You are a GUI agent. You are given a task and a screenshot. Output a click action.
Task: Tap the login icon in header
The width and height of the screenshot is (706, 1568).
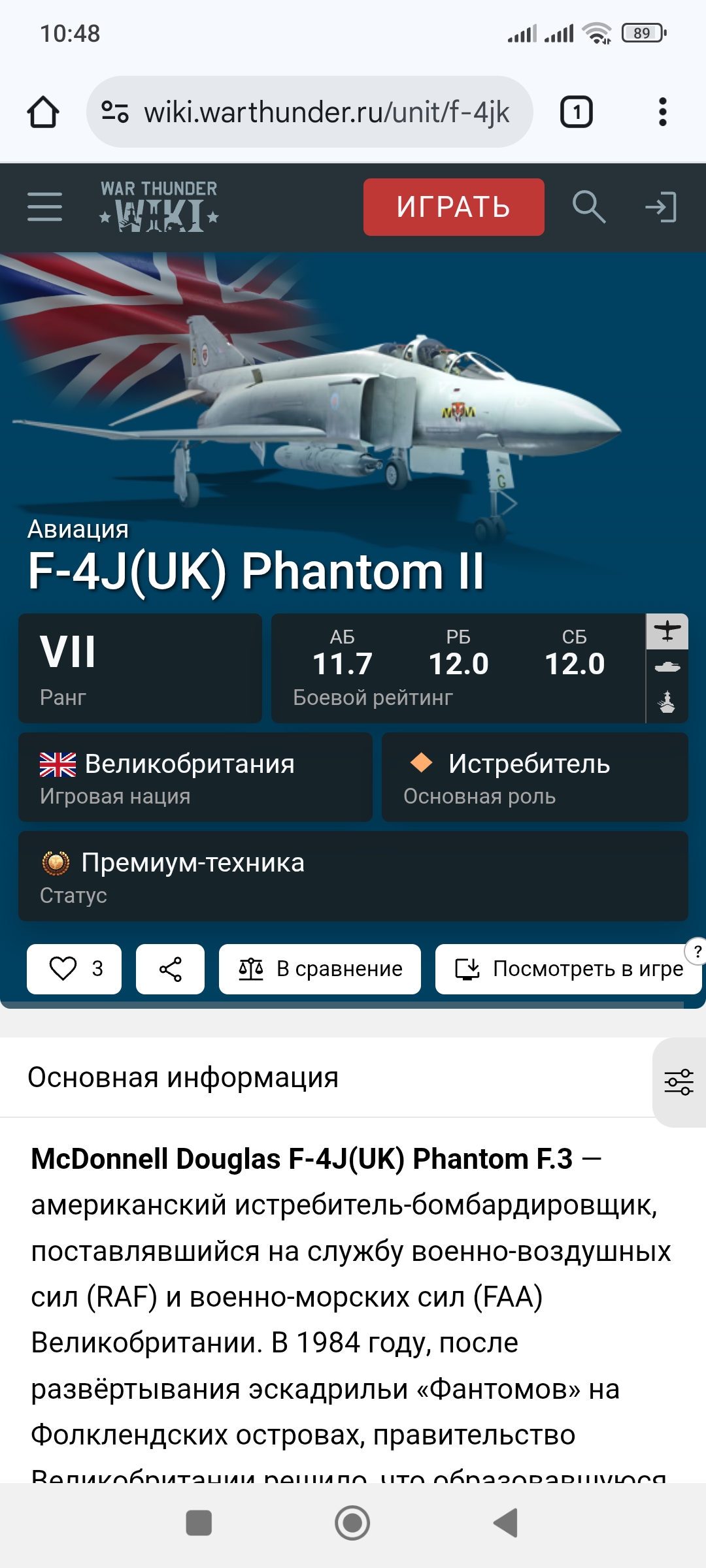point(660,207)
